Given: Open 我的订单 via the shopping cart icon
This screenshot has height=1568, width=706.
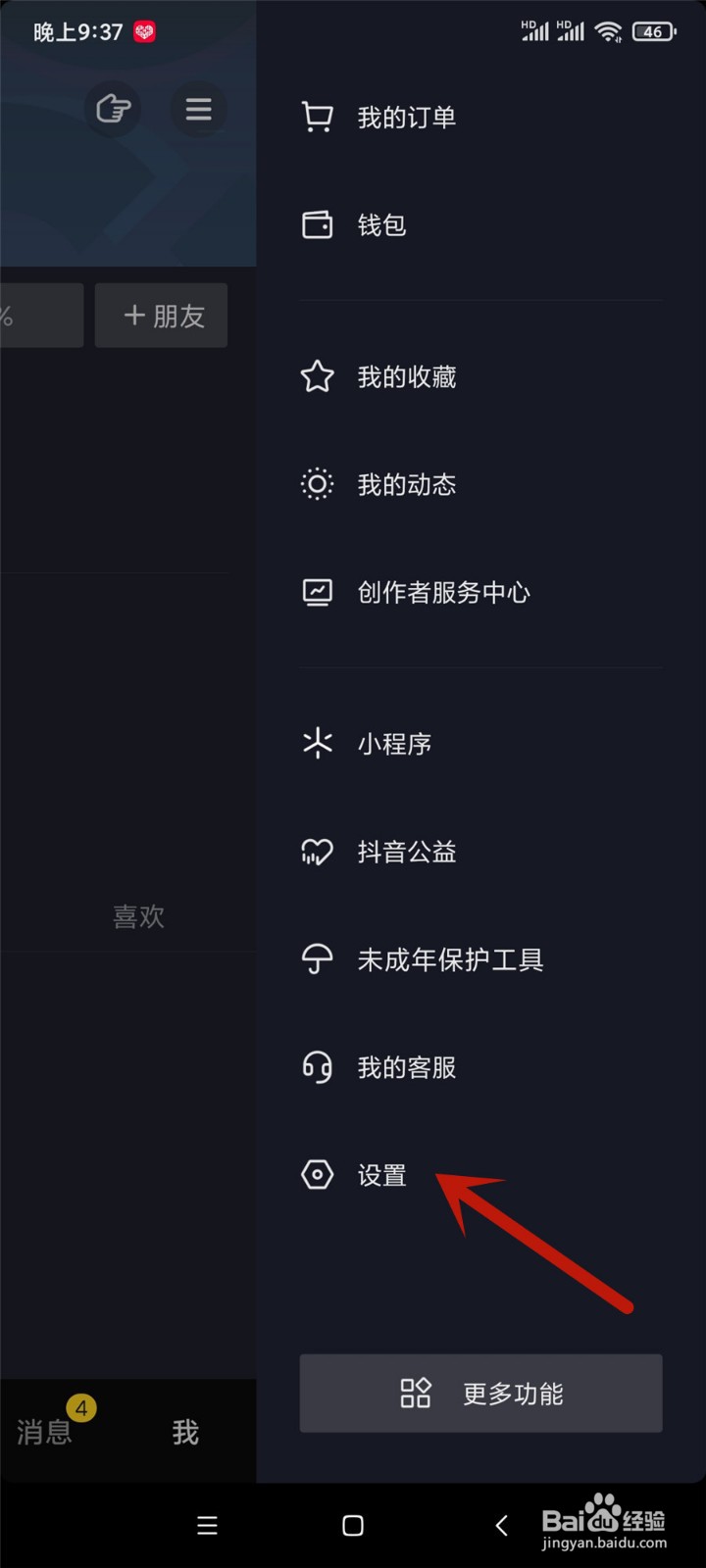Looking at the screenshot, I should [317, 116].
